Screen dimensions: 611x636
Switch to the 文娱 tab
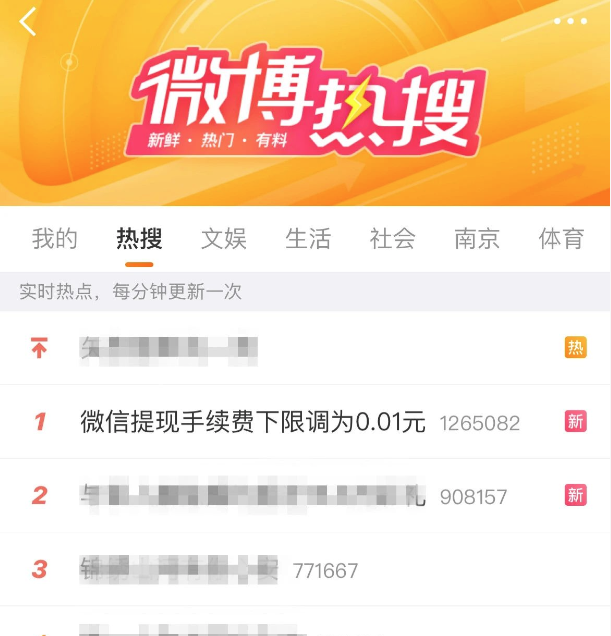(x=224, y=239)
